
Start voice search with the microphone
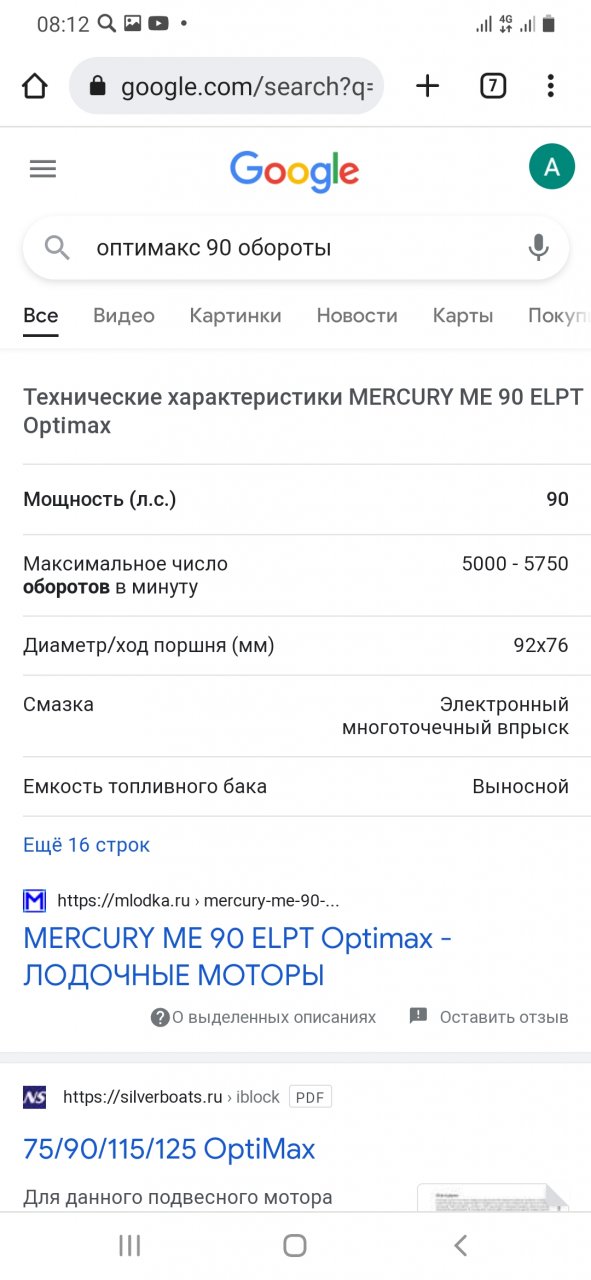[x=539, y=248]
